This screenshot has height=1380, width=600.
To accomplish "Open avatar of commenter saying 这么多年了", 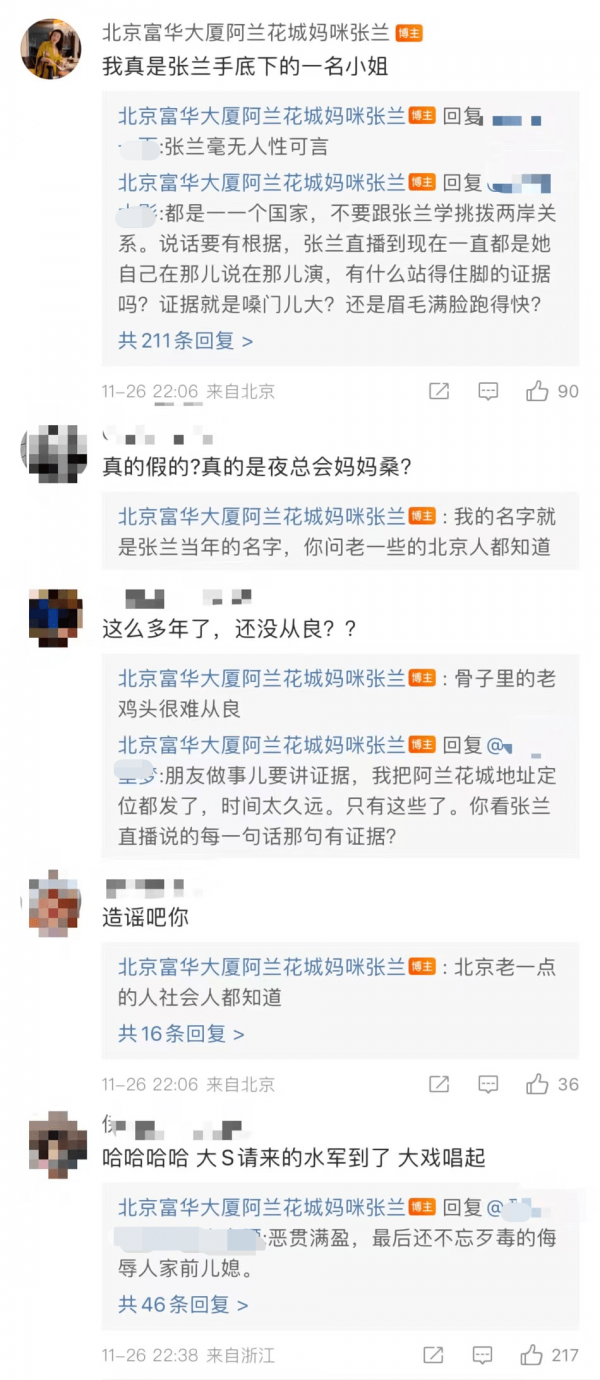I will [55, 617].
